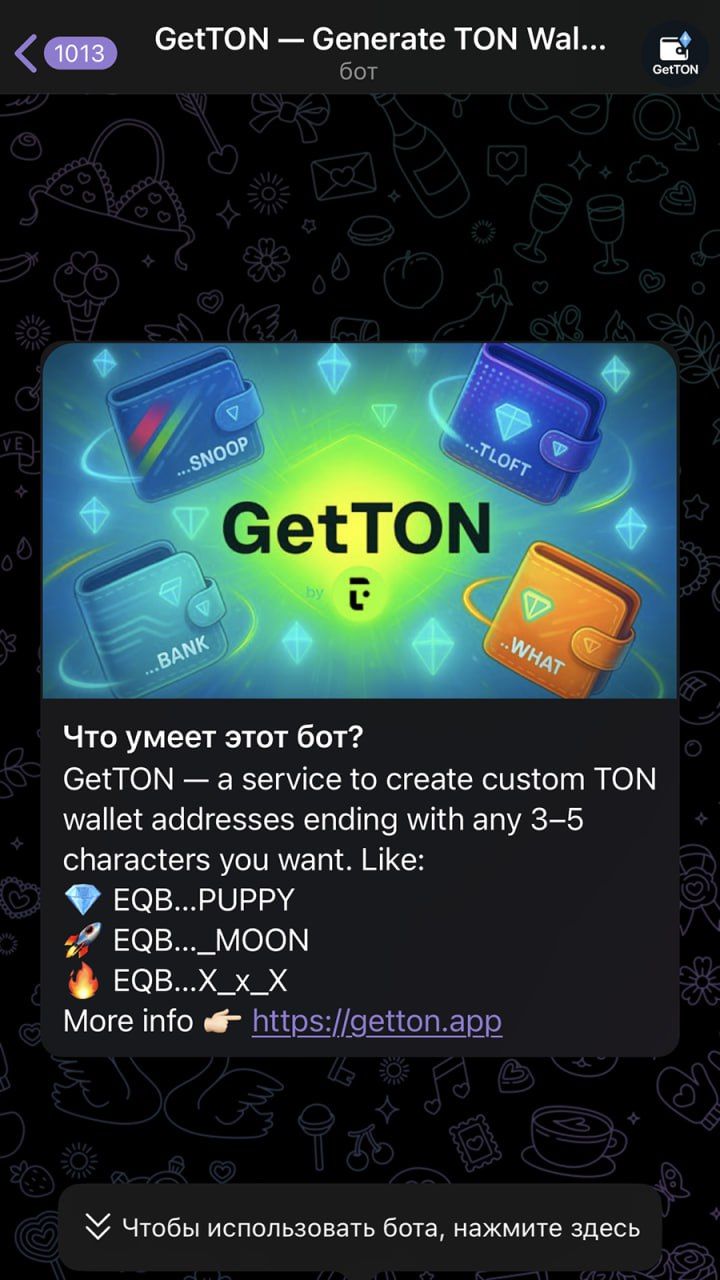Open the getton.app link
This screenshot has width=720, height=1280.
coord(376,1021)
